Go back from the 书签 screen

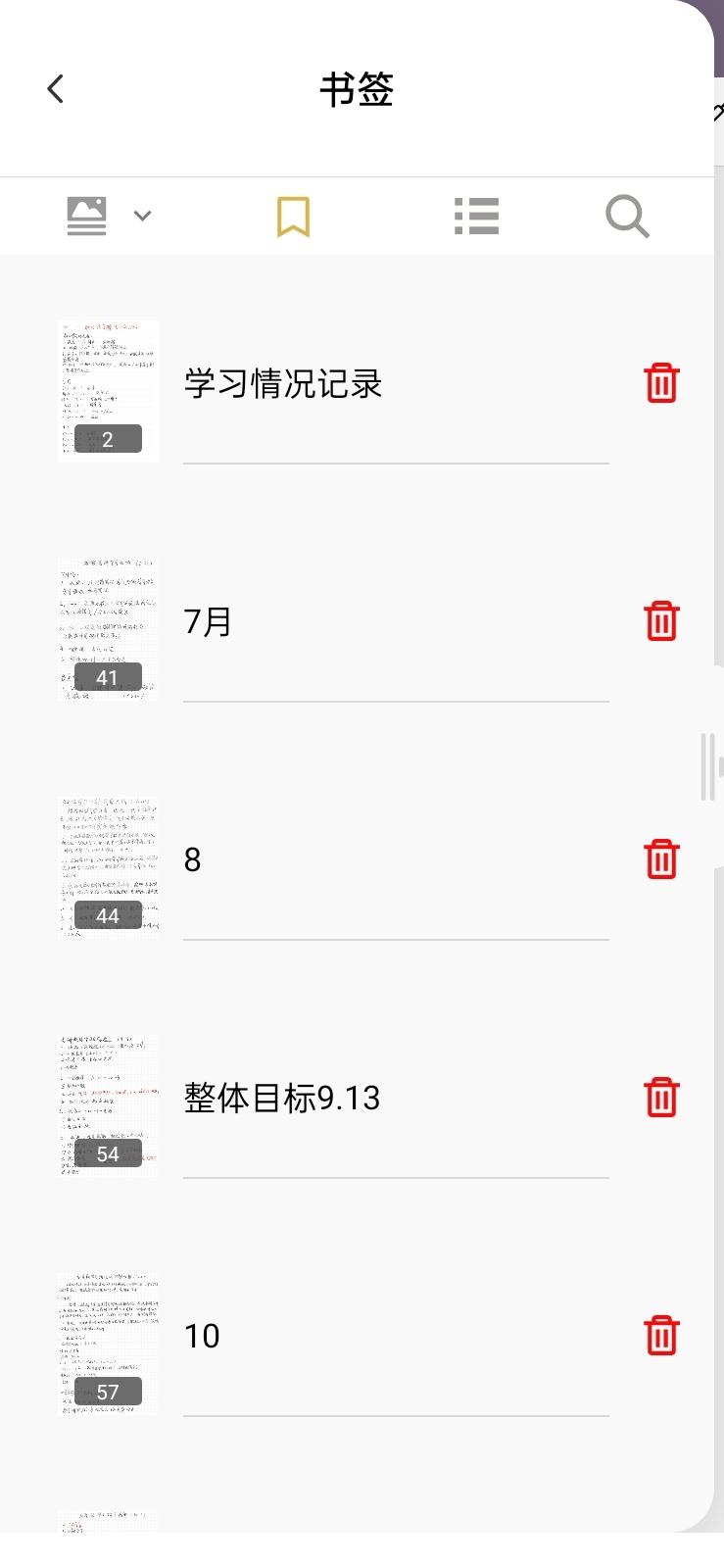(x=56, y=89)
